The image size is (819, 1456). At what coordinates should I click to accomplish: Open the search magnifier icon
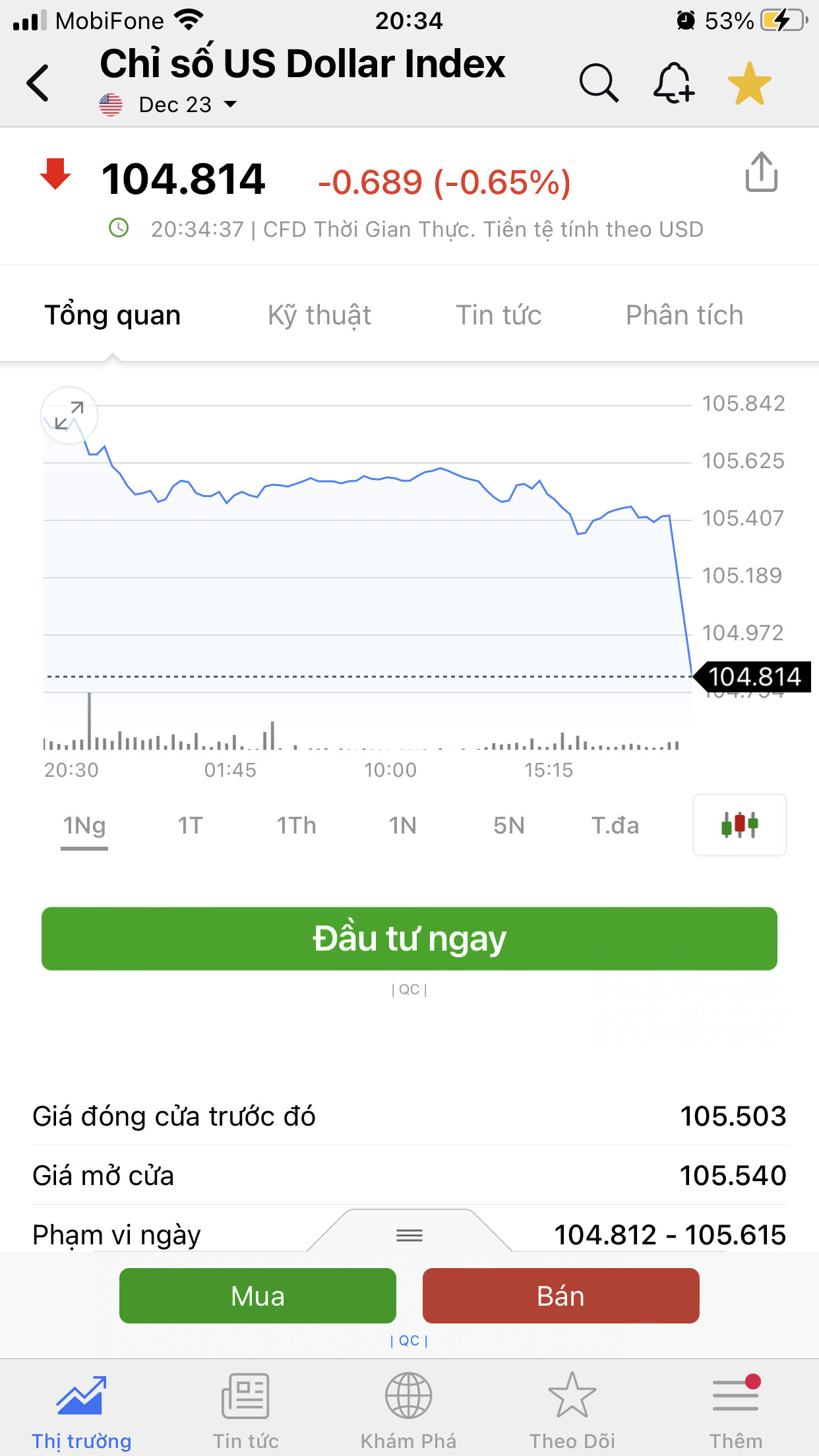[599, 83]
